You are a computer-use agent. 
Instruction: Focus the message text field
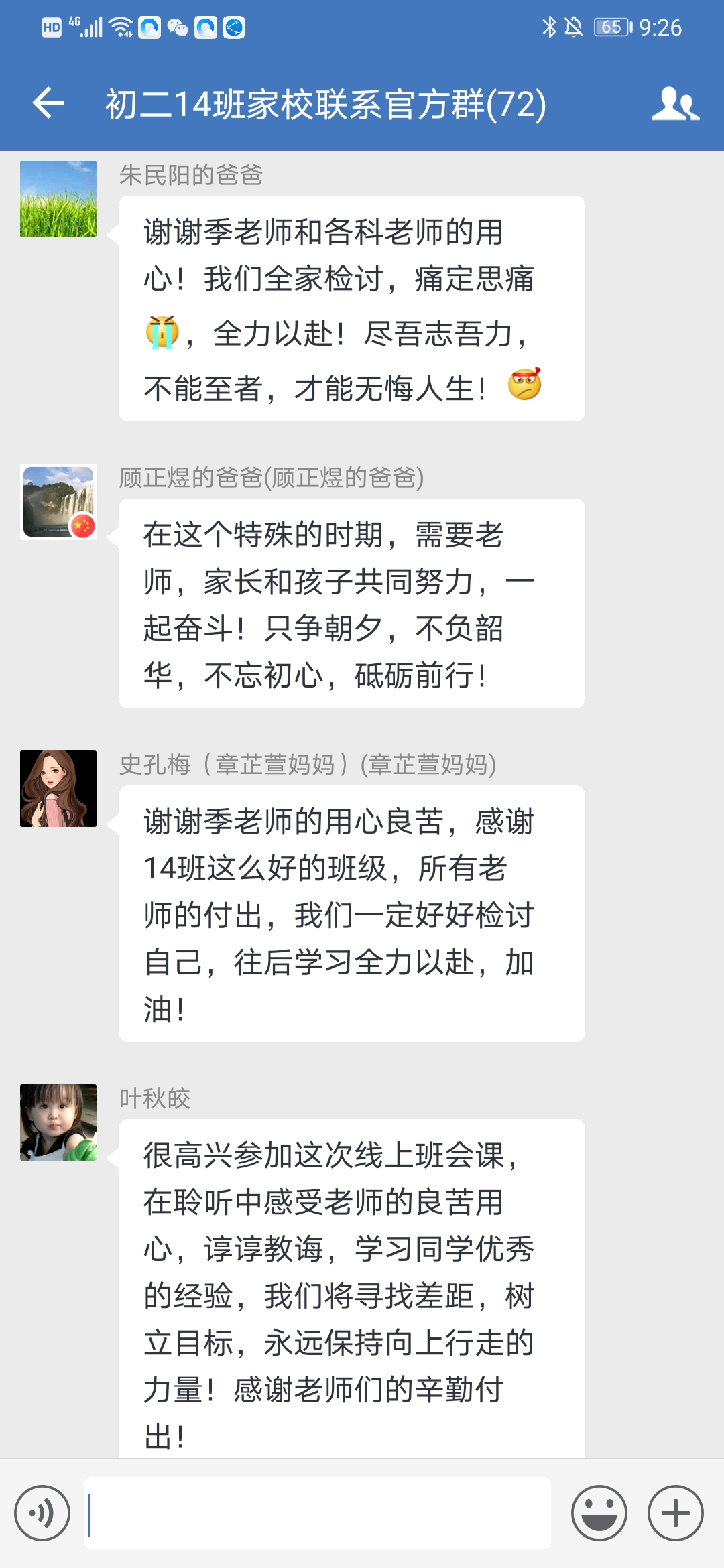[318, 1512]
